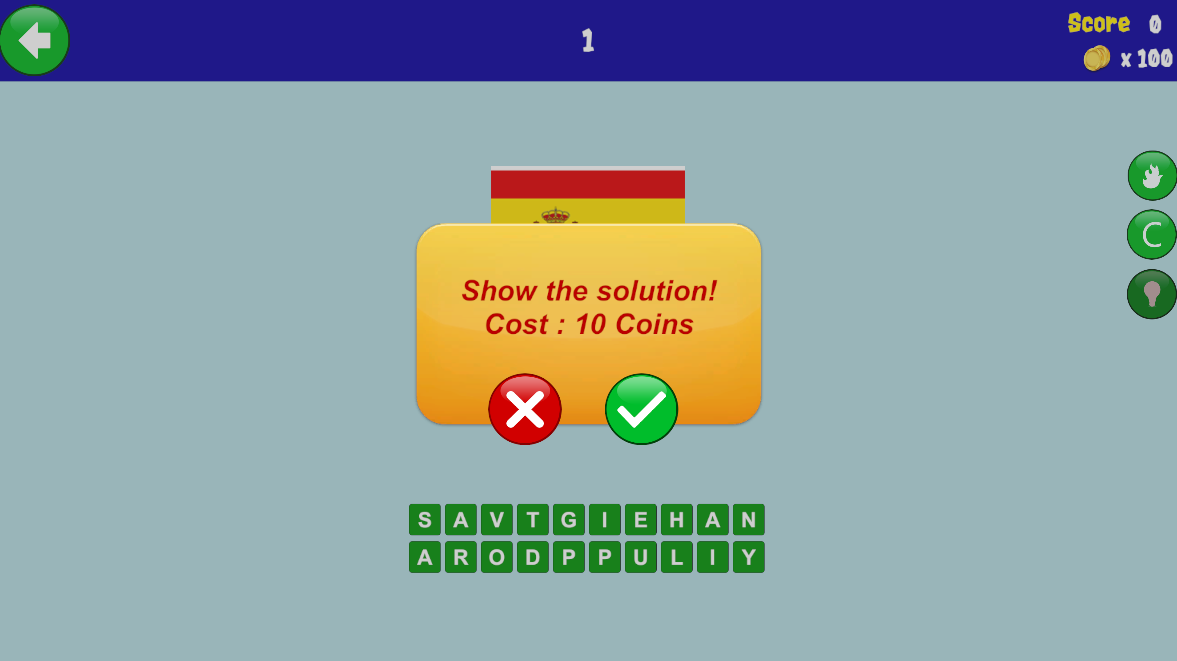Screen dimensions: 1177x661
Task: Choose the letter tile G
Action: pyautogui.click(x=569, y=520)
